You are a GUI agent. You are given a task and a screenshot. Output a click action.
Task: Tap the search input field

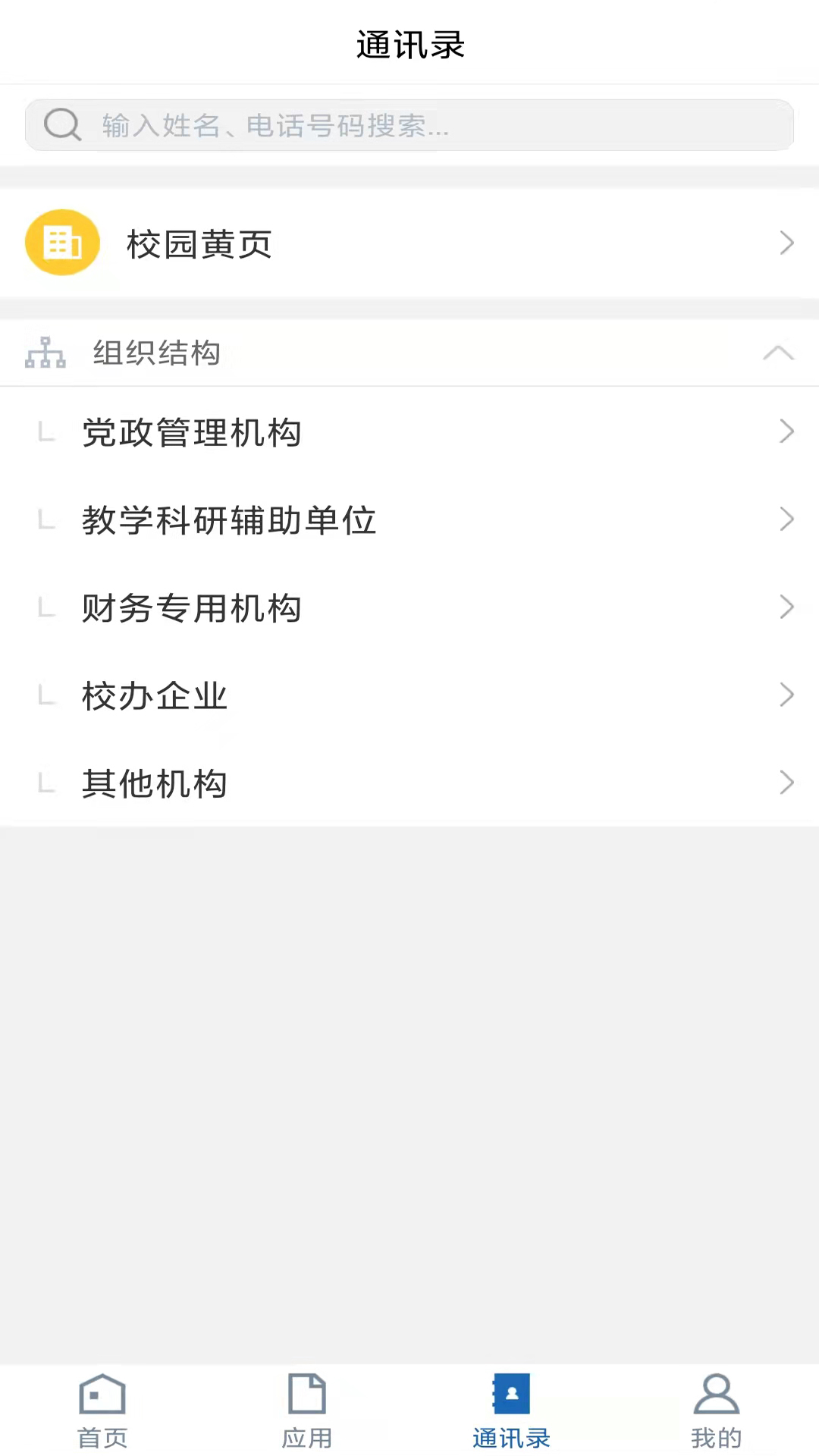(x=409, y=124)
